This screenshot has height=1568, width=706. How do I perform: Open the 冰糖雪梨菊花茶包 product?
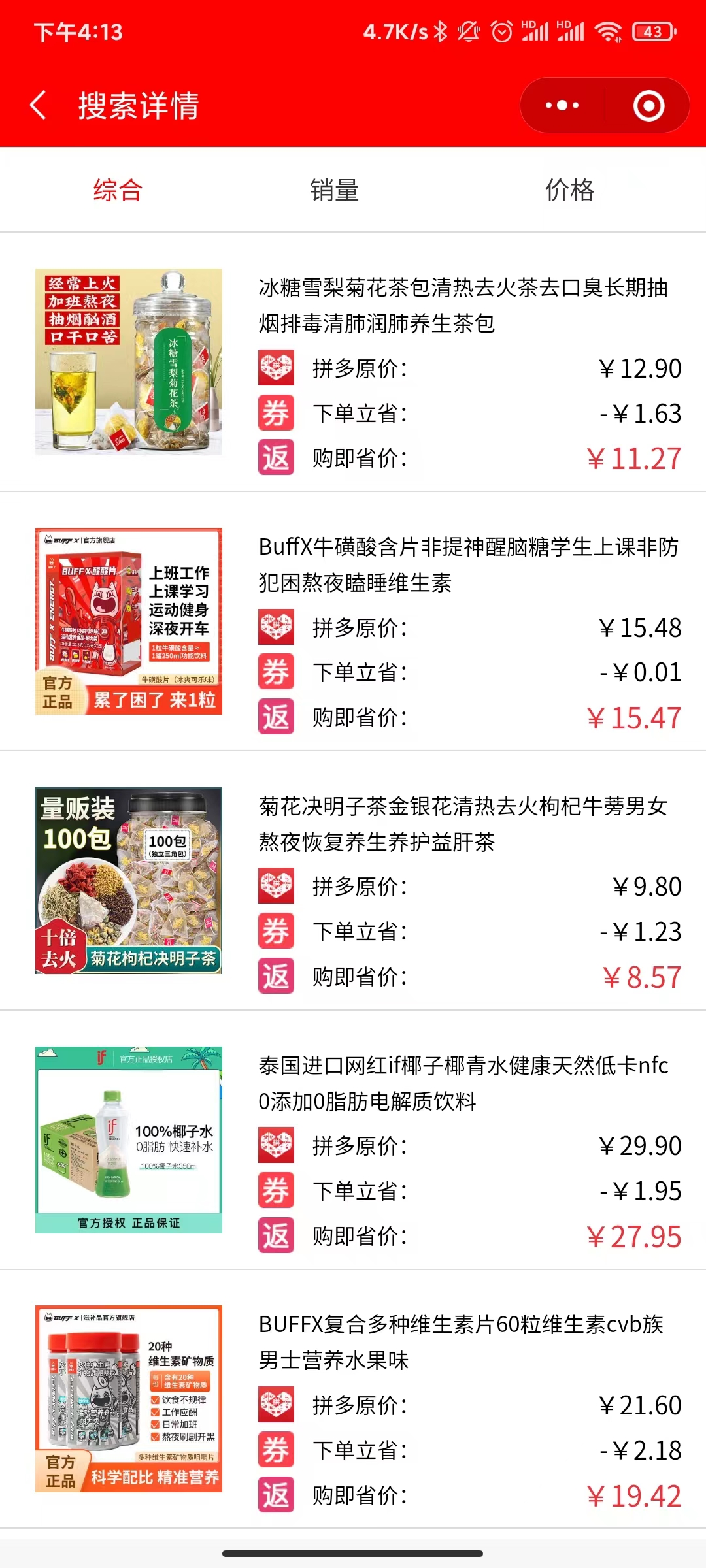tap(463, 305)
